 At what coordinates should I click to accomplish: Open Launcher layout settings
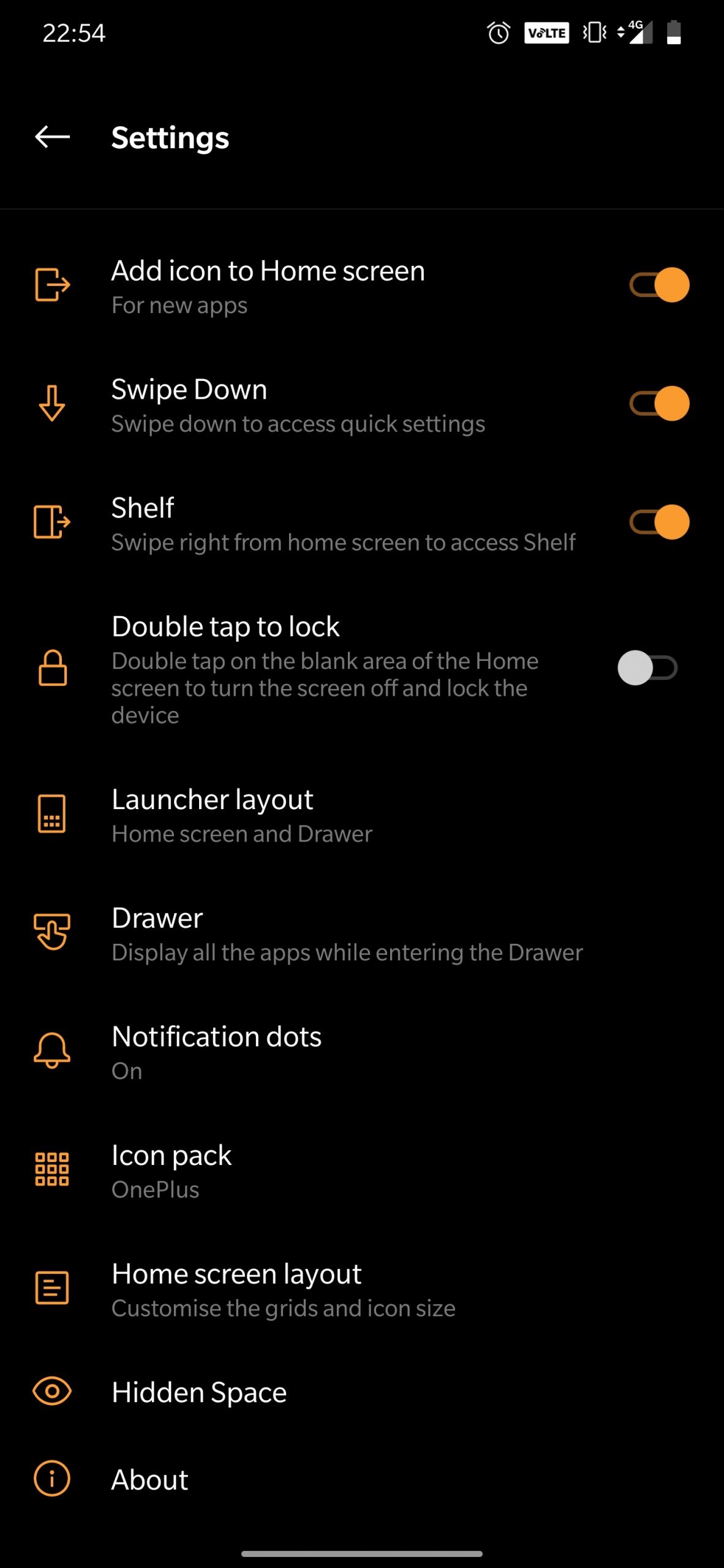[243, 815]
